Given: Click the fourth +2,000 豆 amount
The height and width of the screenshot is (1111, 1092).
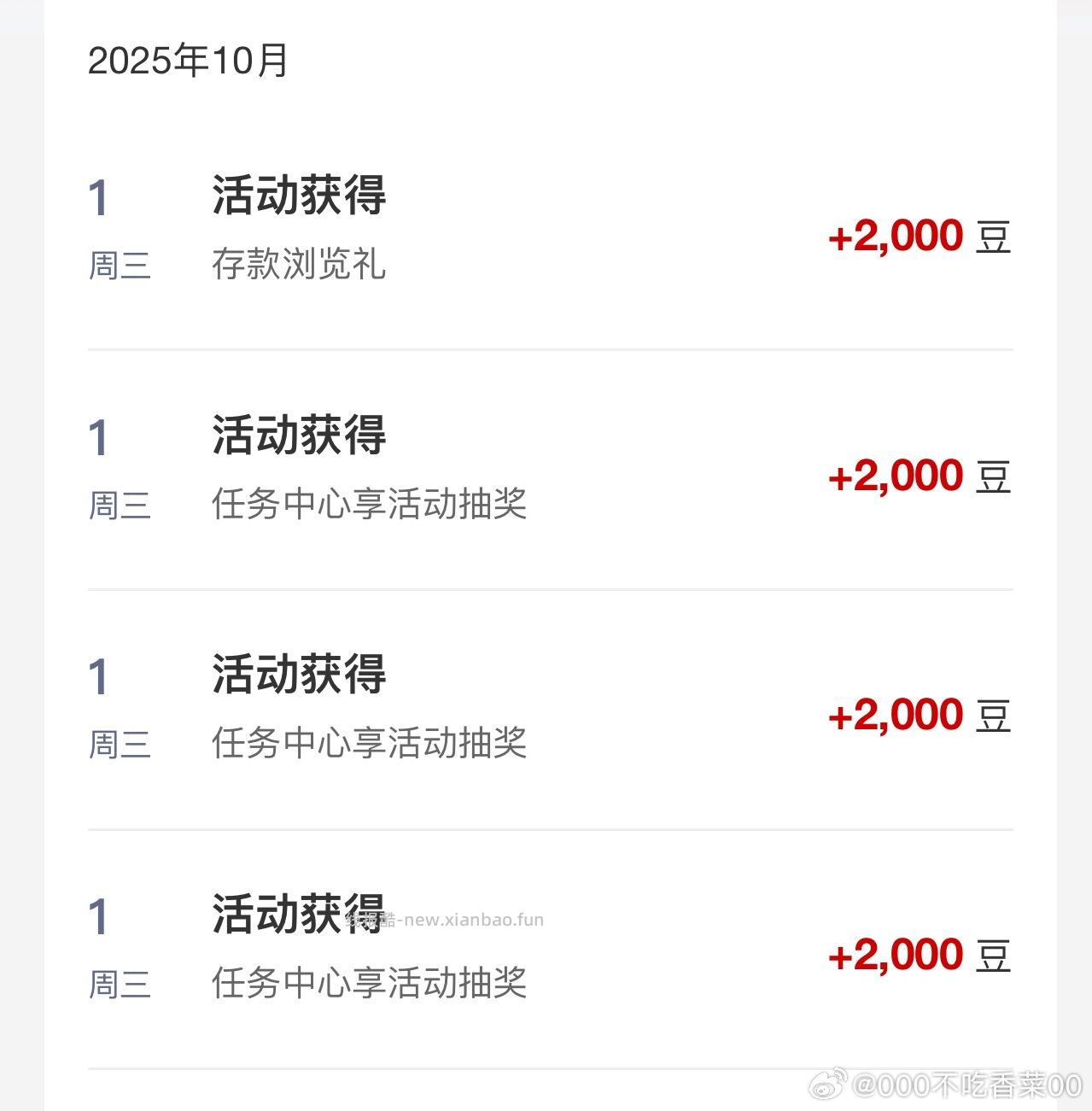Looking at the screenshot, I should pos(895,954).
